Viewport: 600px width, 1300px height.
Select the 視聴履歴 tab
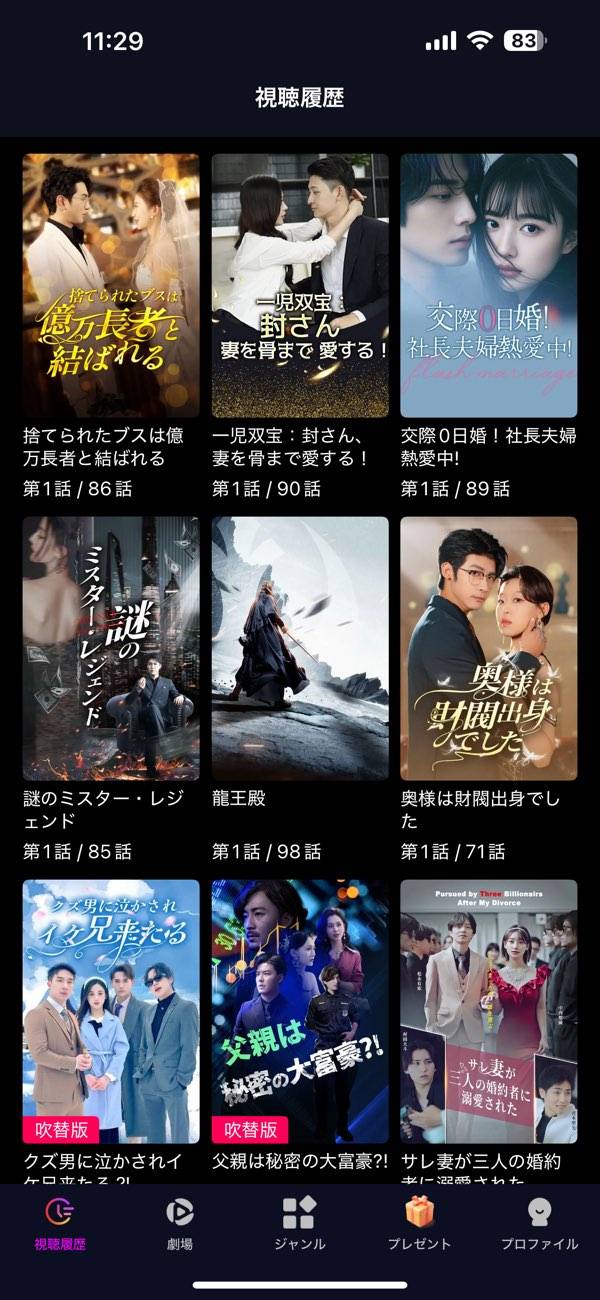60,1224
